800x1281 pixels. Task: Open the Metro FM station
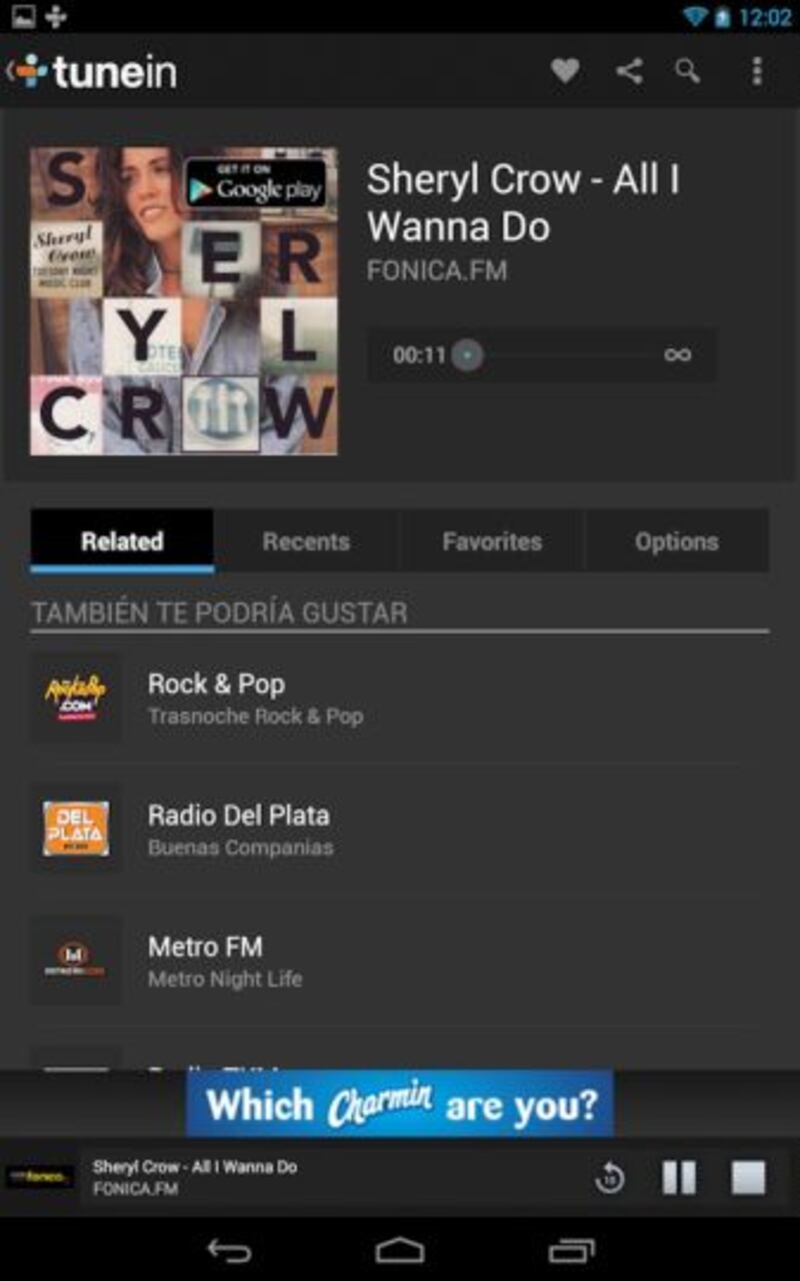[400, 960]
